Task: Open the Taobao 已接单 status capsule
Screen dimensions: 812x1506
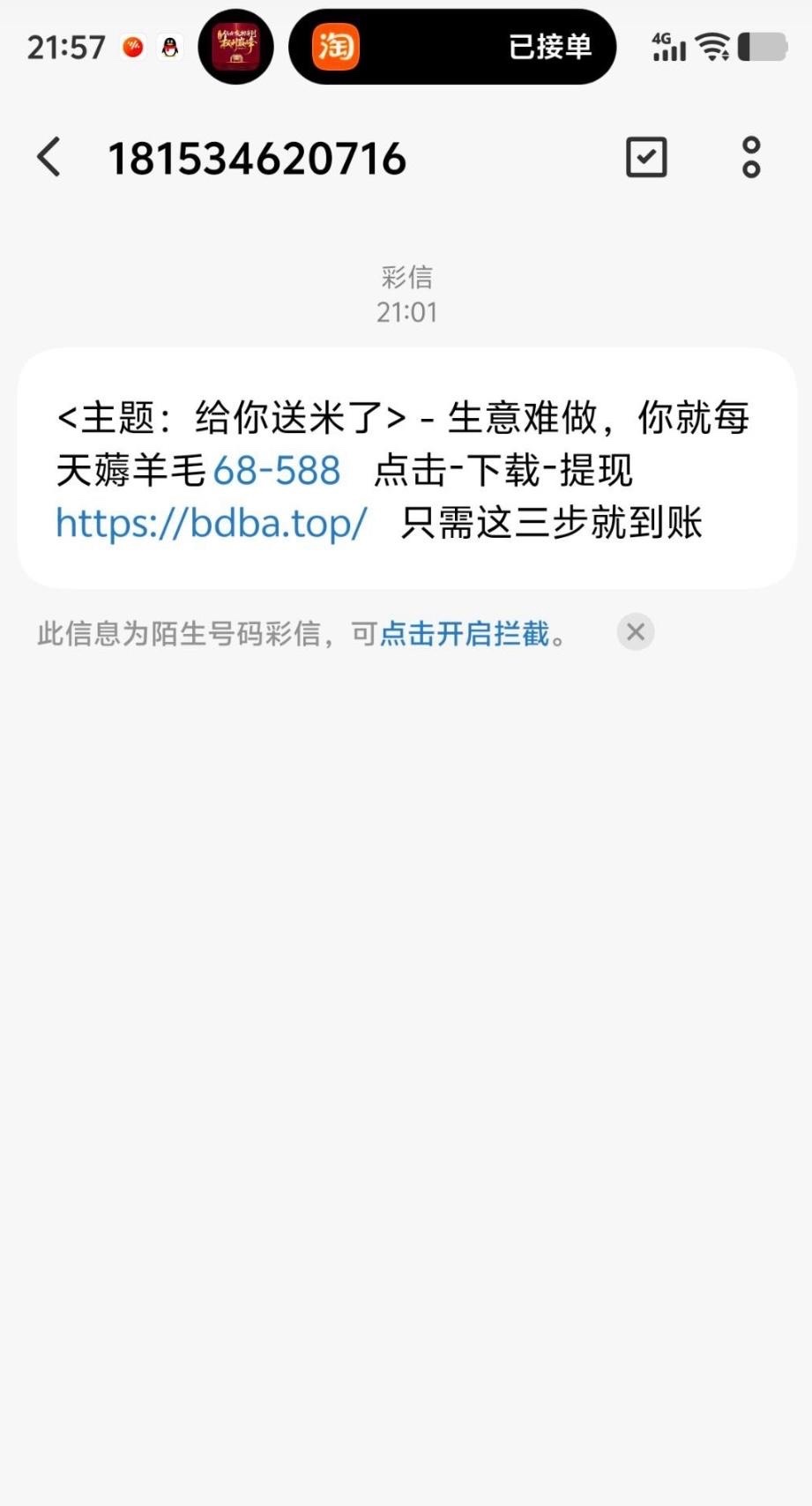Action: tap(452, 47)
